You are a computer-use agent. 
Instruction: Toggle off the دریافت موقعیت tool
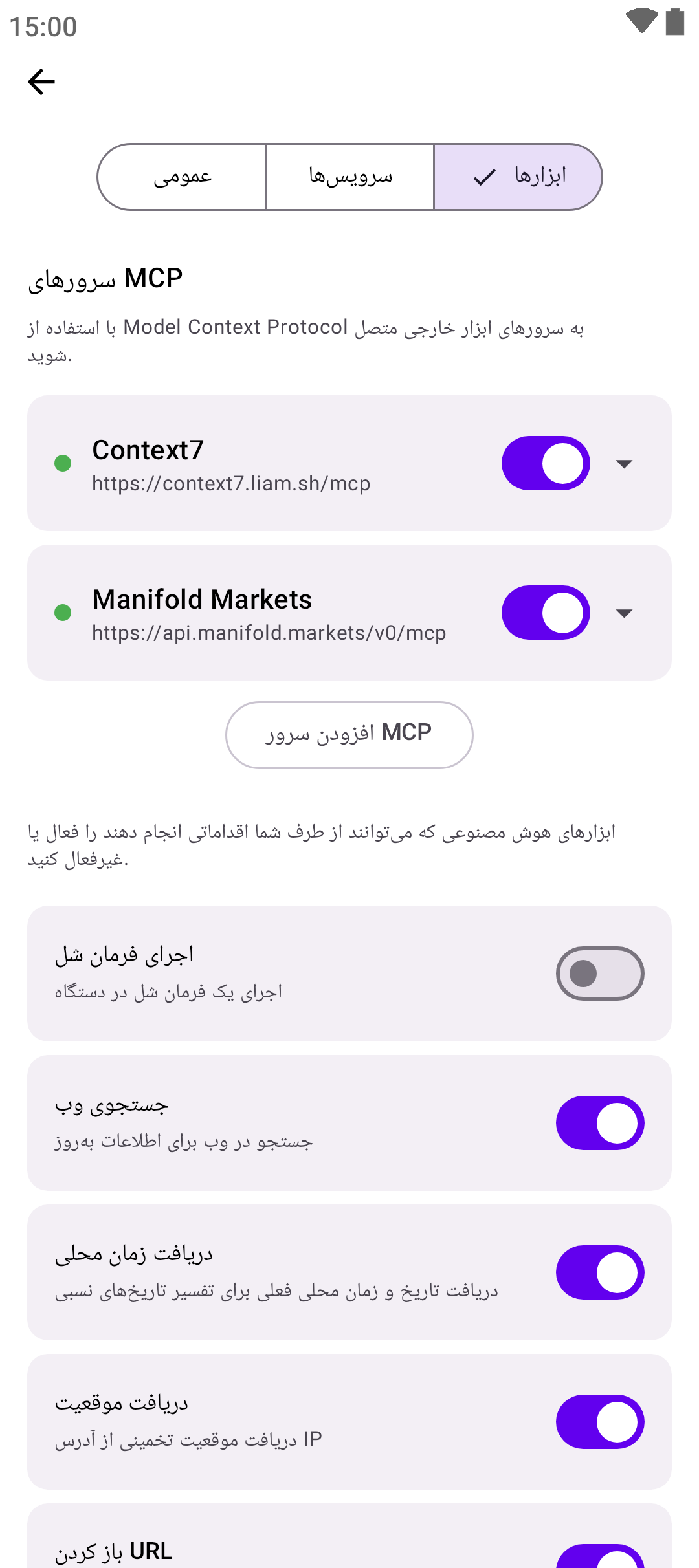599,1422
